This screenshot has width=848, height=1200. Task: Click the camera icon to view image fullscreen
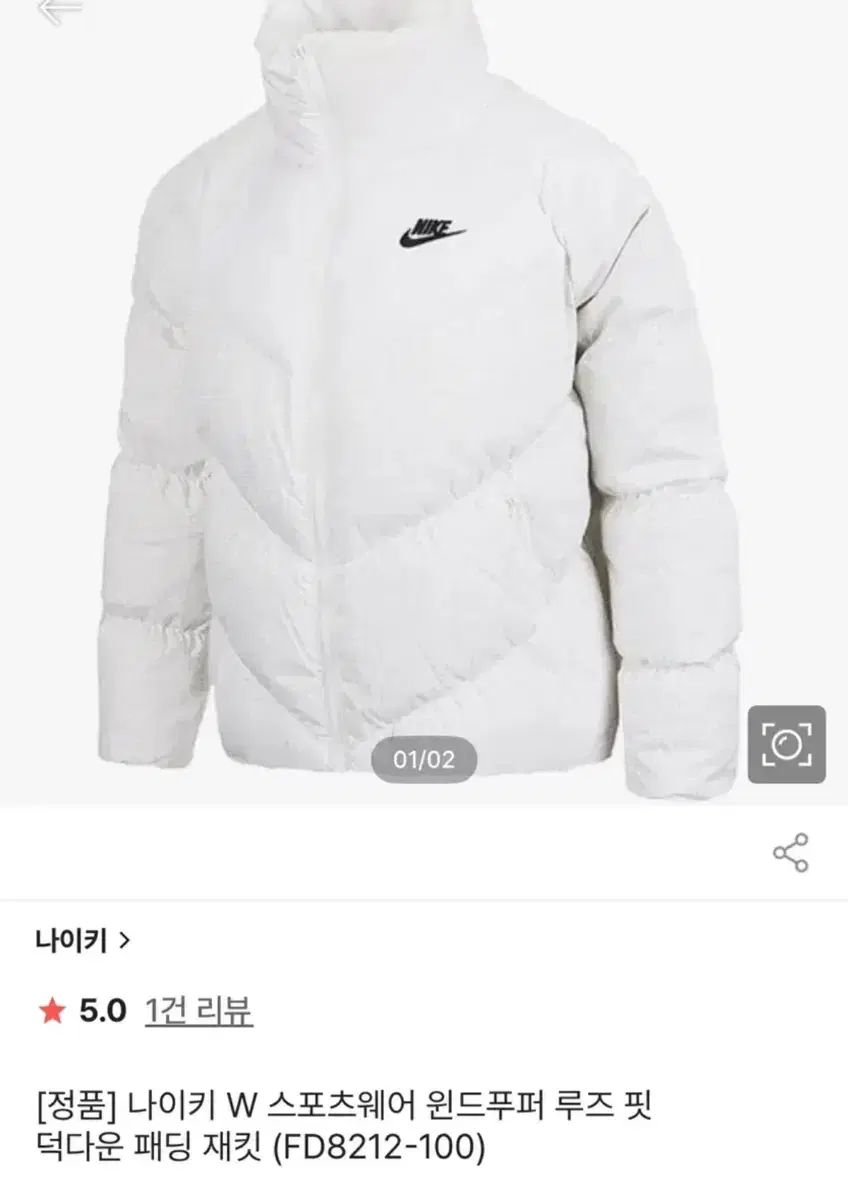point(788,743)
